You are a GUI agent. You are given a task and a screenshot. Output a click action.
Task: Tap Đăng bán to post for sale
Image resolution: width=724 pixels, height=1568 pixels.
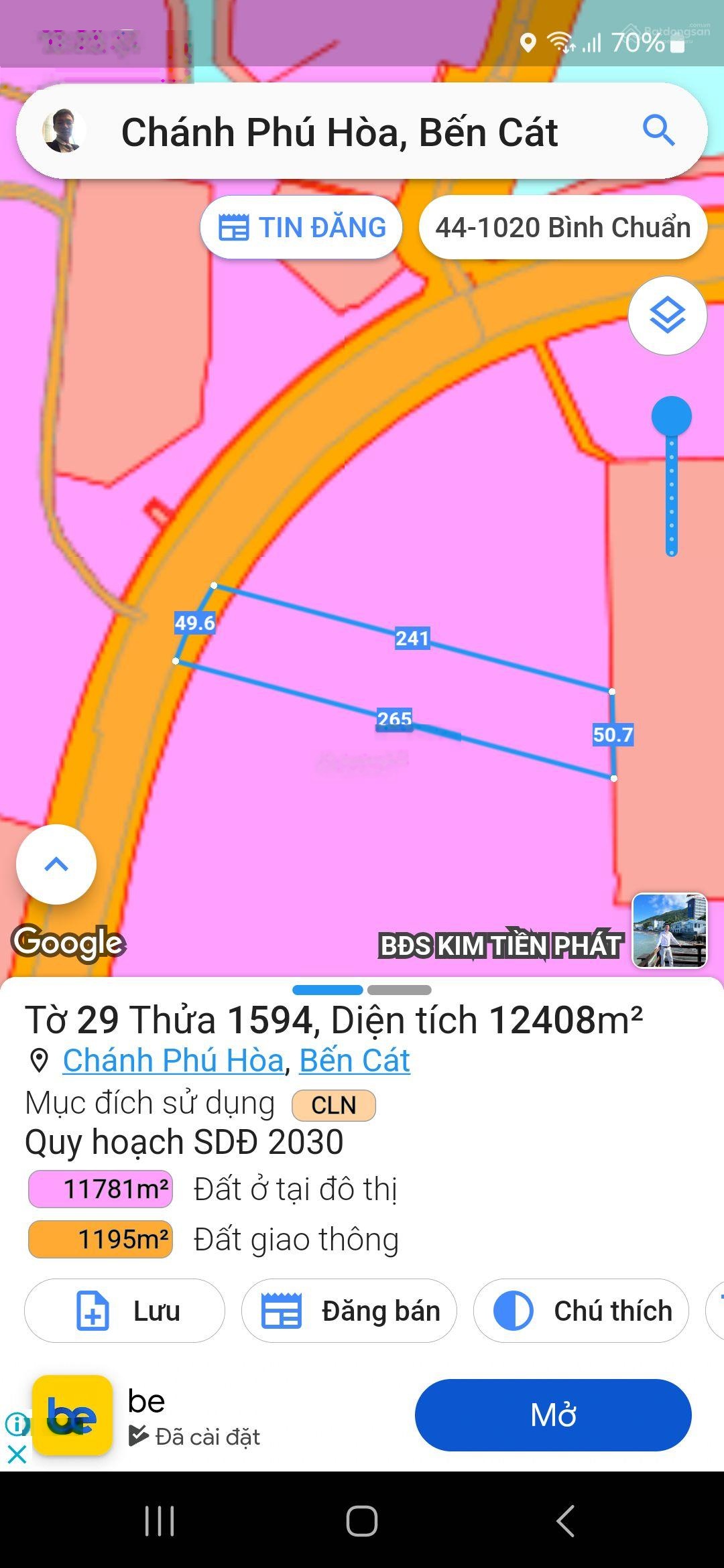[349, 1311]
